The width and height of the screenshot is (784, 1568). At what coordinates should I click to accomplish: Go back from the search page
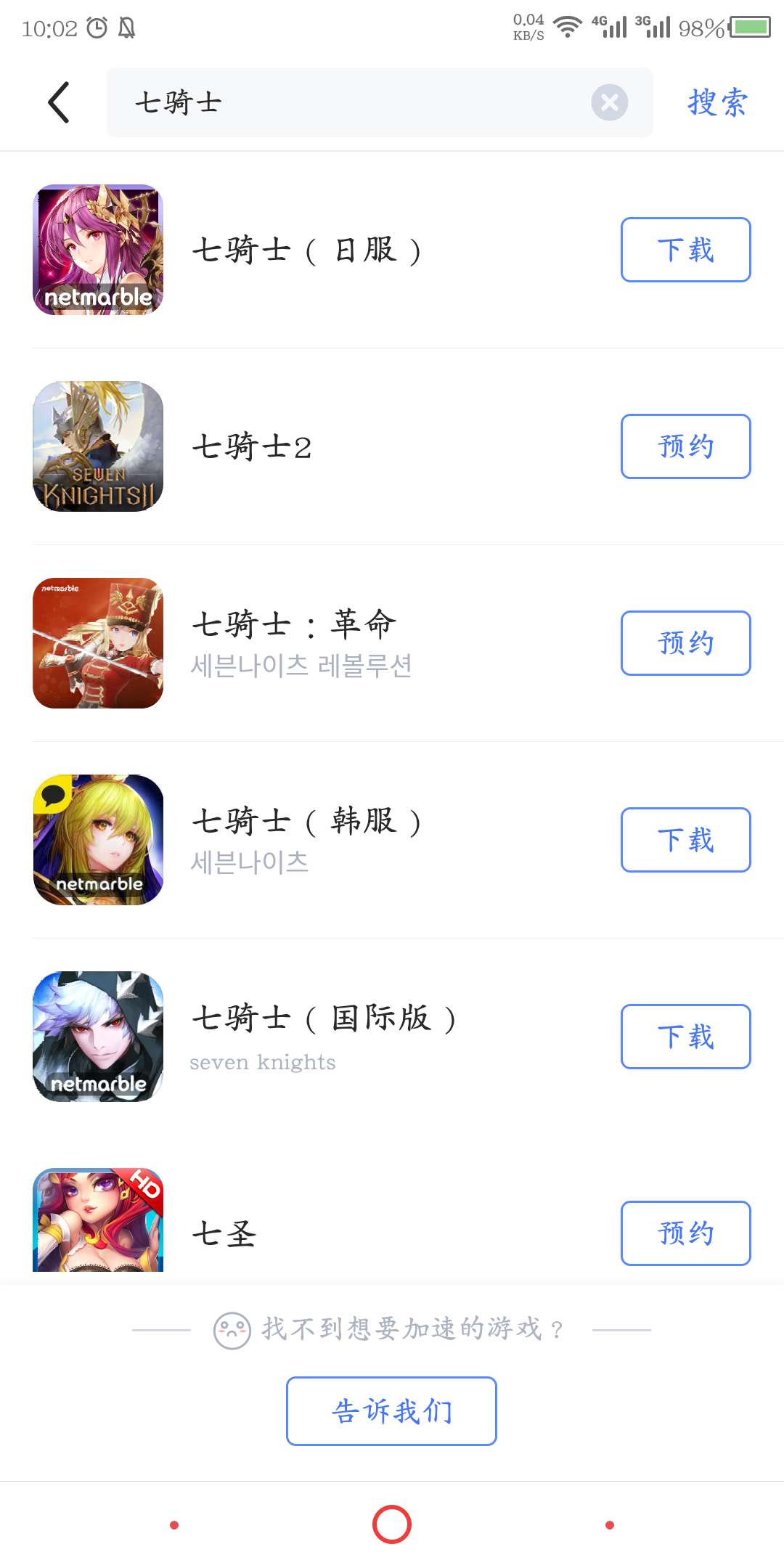tap(59, 102)
